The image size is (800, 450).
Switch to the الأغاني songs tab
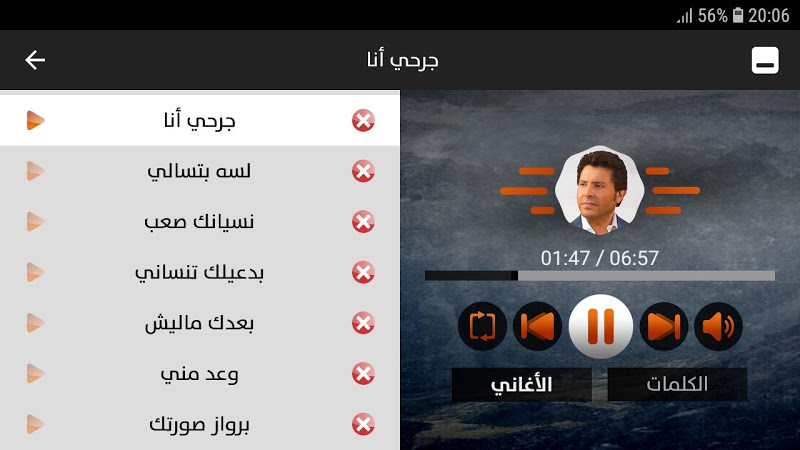(521, 385)
